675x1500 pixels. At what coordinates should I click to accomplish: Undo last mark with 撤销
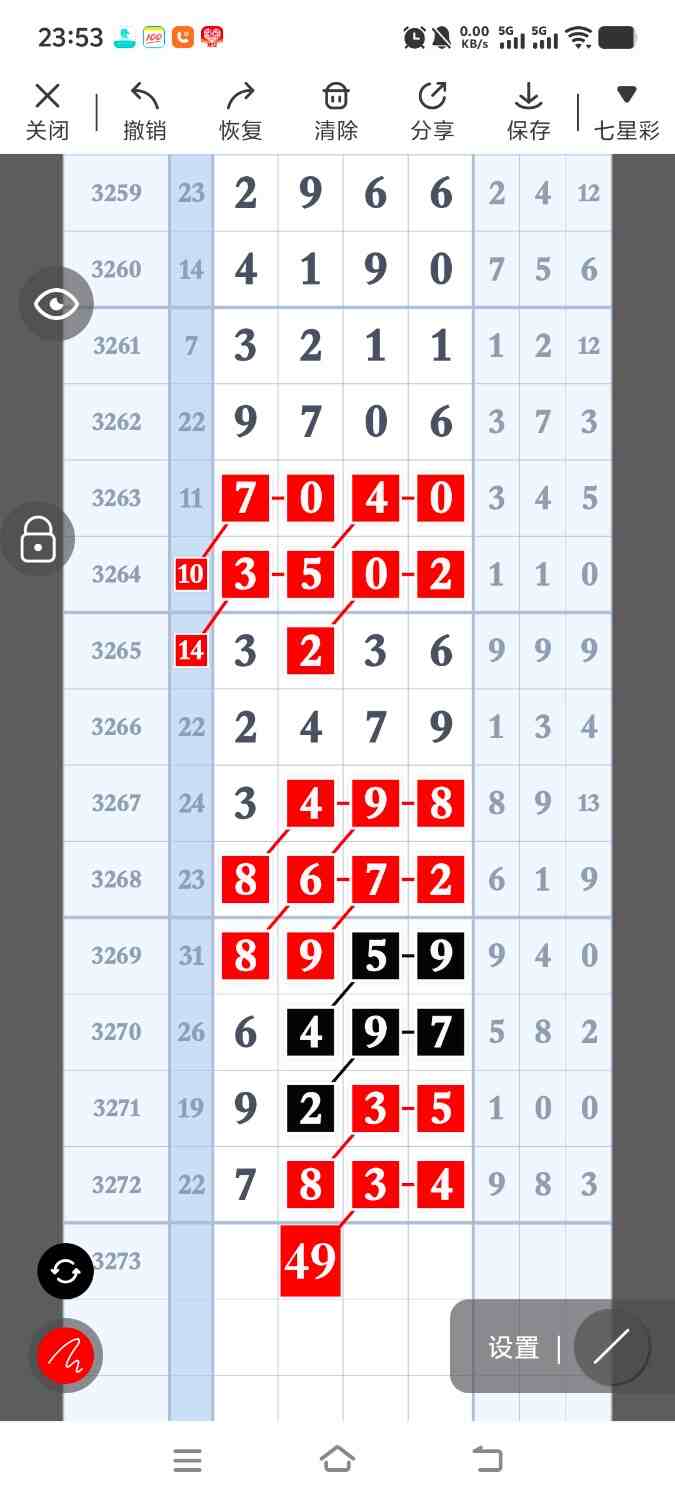point(145,111)
